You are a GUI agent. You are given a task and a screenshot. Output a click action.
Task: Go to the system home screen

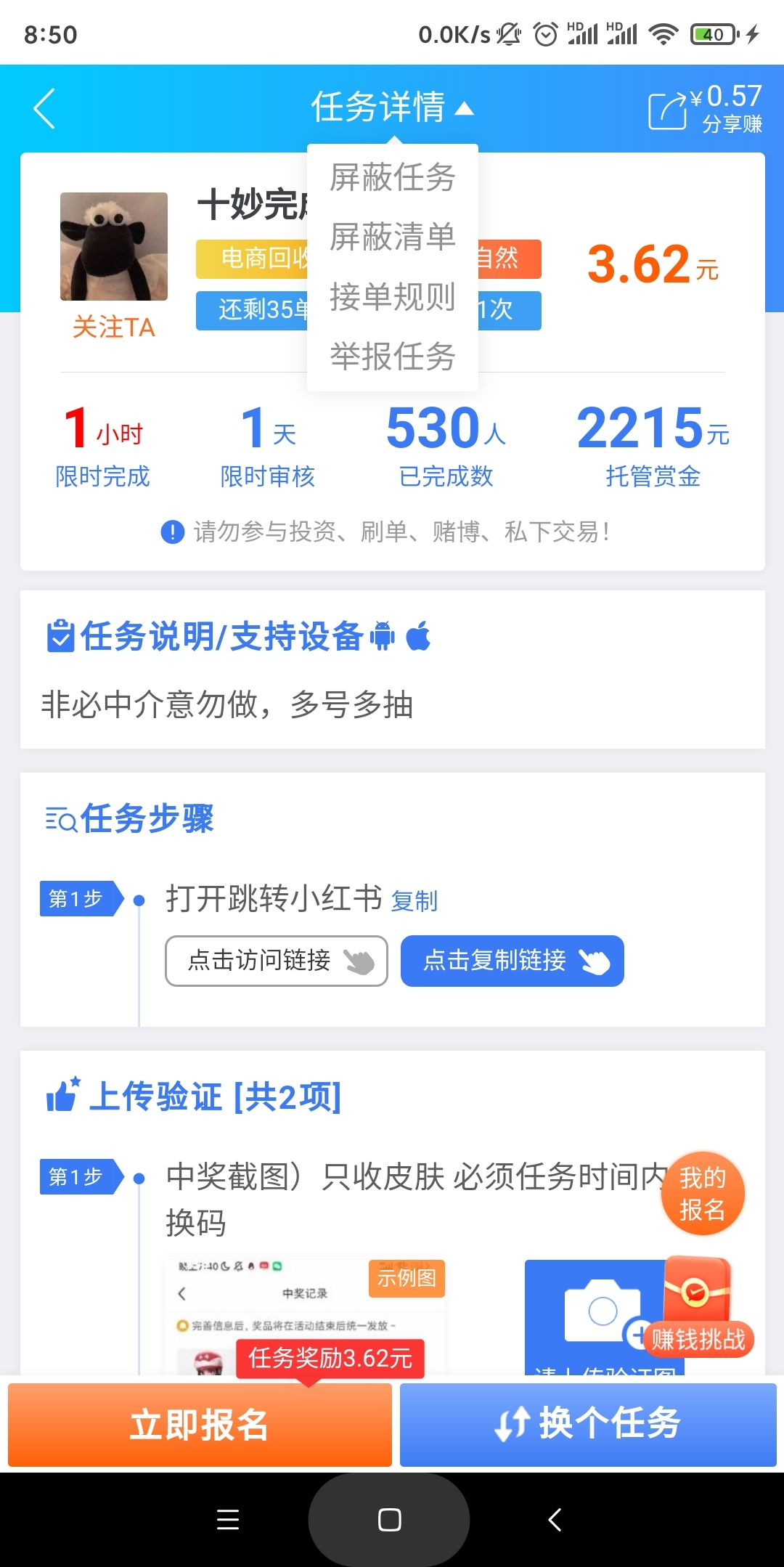coord(390,1520)
